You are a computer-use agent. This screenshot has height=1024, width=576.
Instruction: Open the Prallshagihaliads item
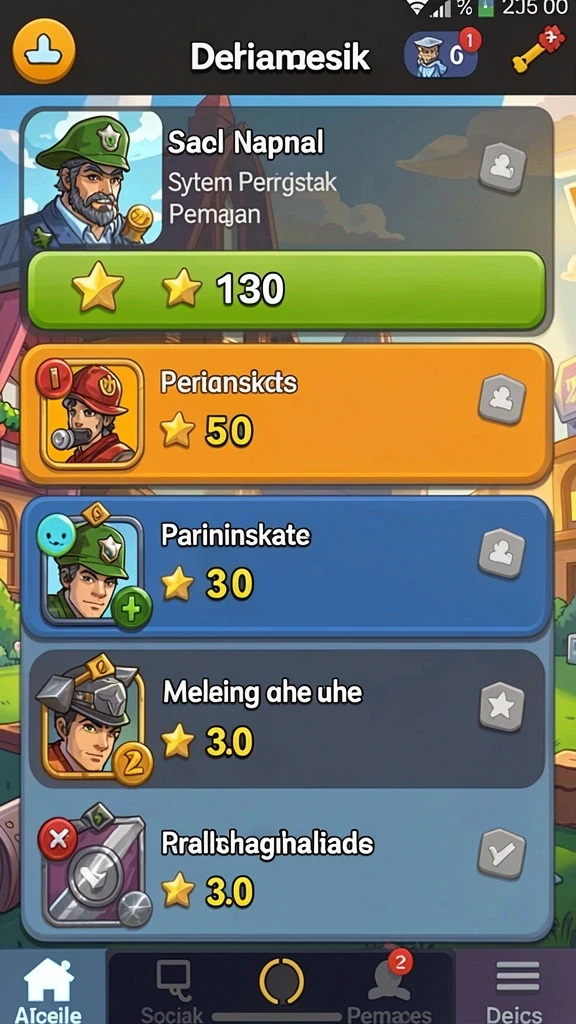(x=287, y=869)
